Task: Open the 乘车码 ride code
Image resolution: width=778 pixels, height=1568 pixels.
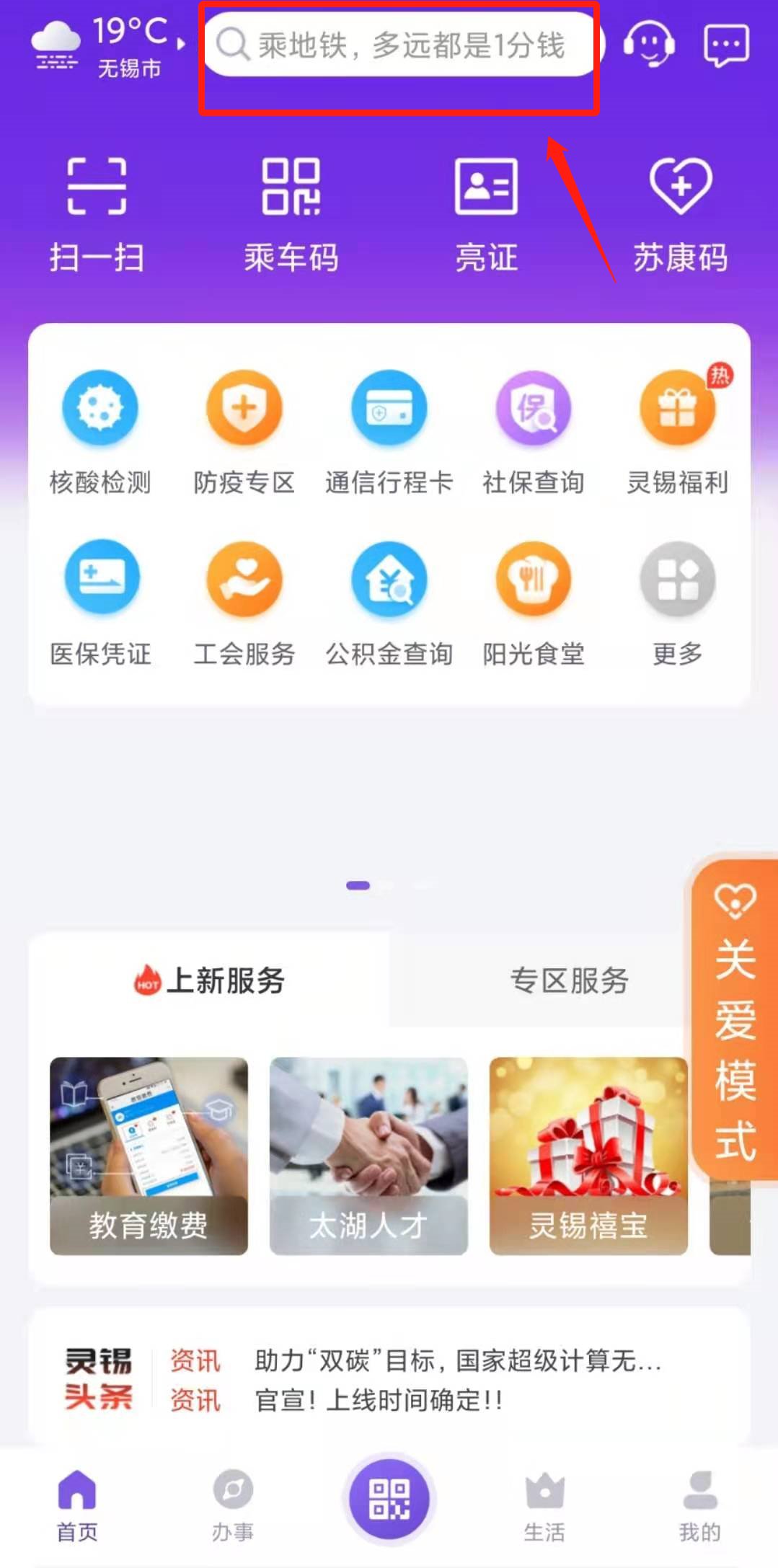Action: pyautogui.click(x=291, y=214)
